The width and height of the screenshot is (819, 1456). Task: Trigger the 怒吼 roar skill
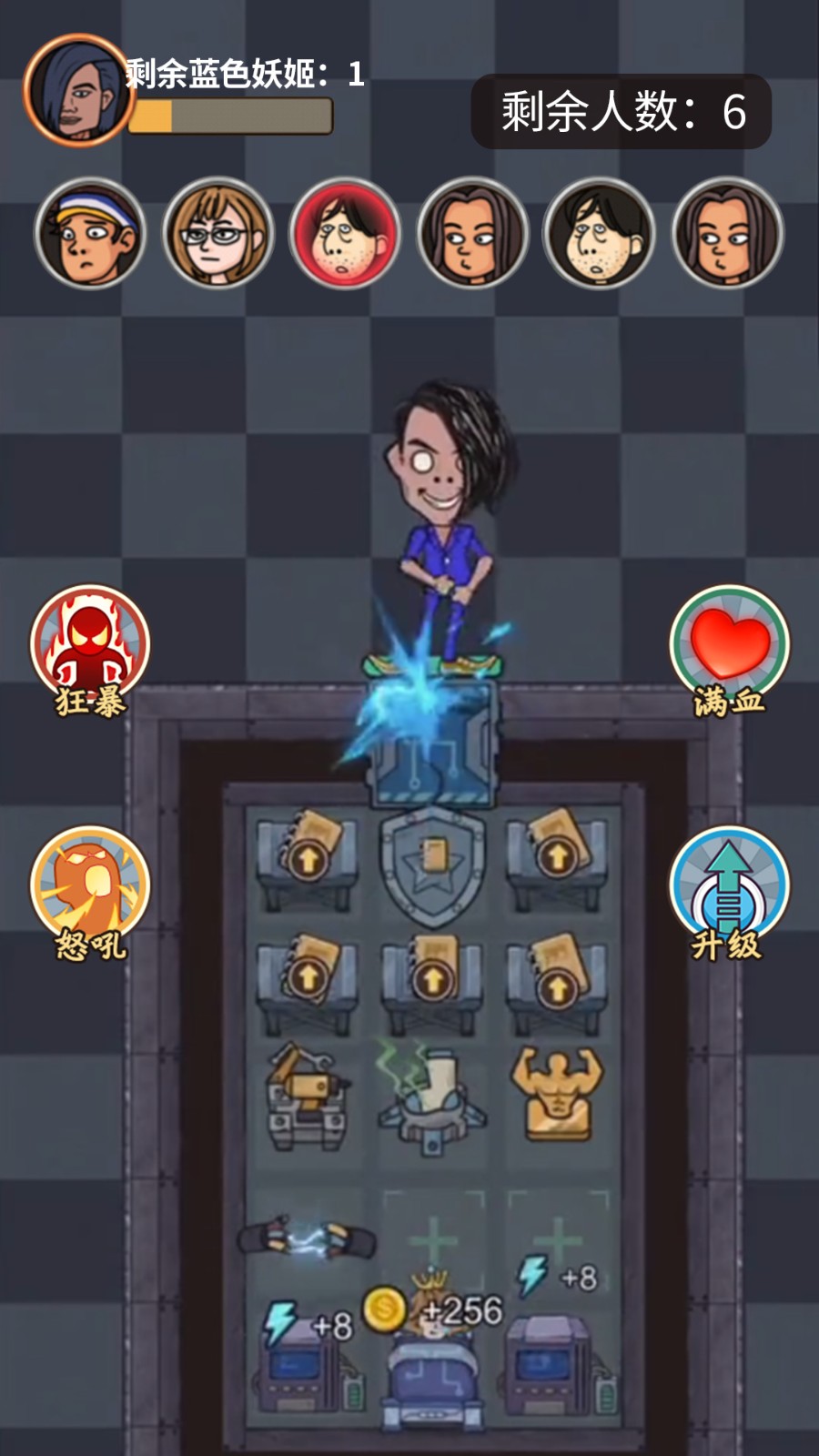pos(89,890)
